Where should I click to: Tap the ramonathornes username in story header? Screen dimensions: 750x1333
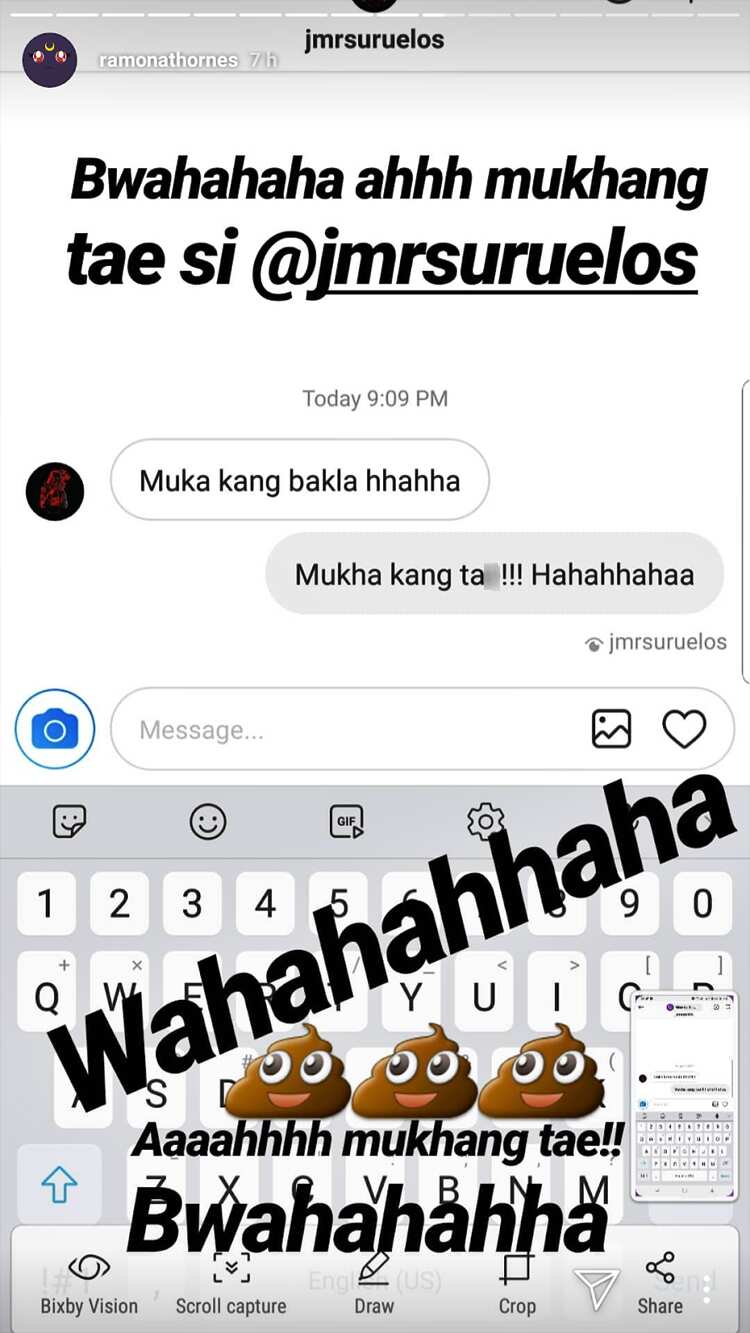pyautogui.click(x=168, y=61)
